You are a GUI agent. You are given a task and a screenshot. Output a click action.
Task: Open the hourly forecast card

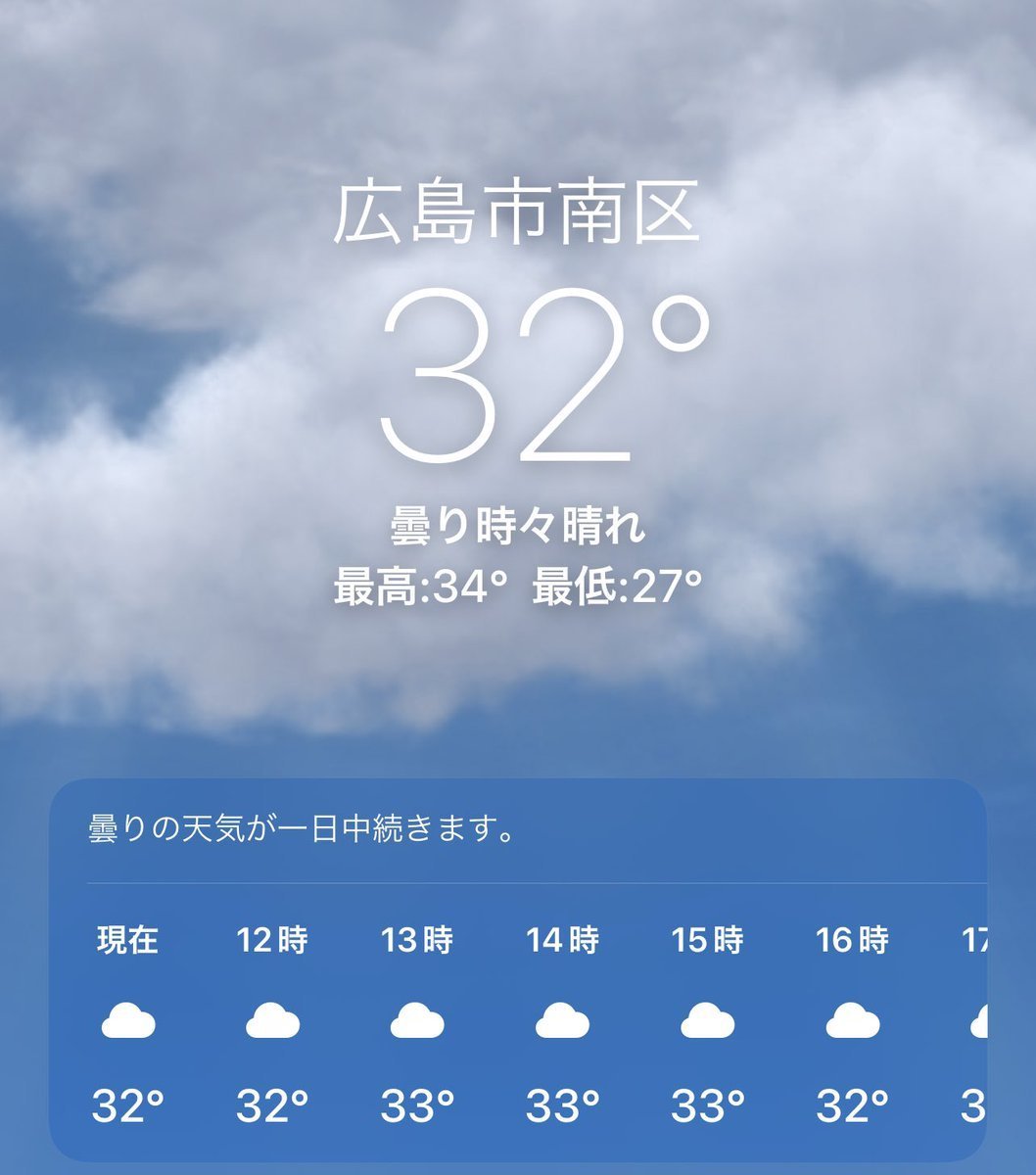(x=517, y=969)
